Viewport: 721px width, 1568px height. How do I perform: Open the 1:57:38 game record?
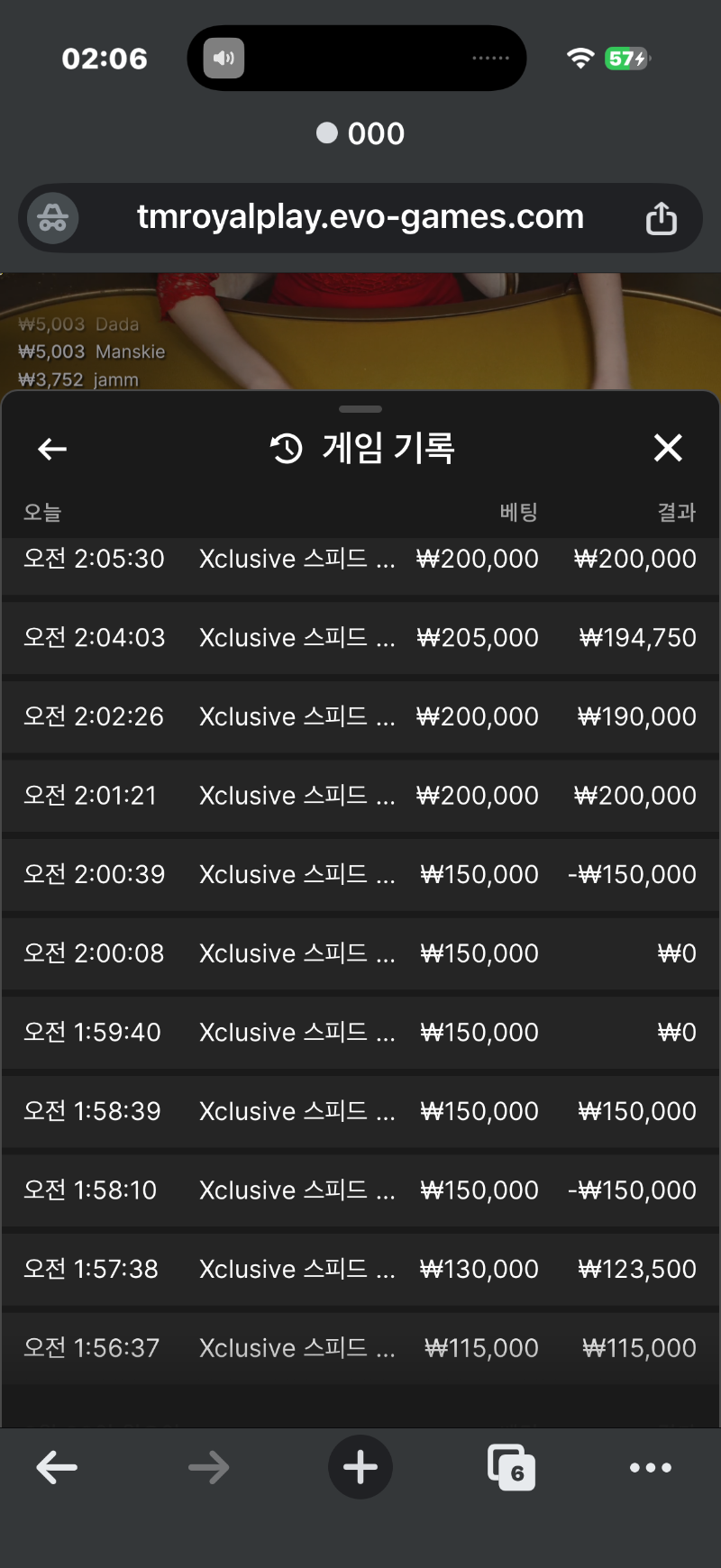coord(360,1269)
